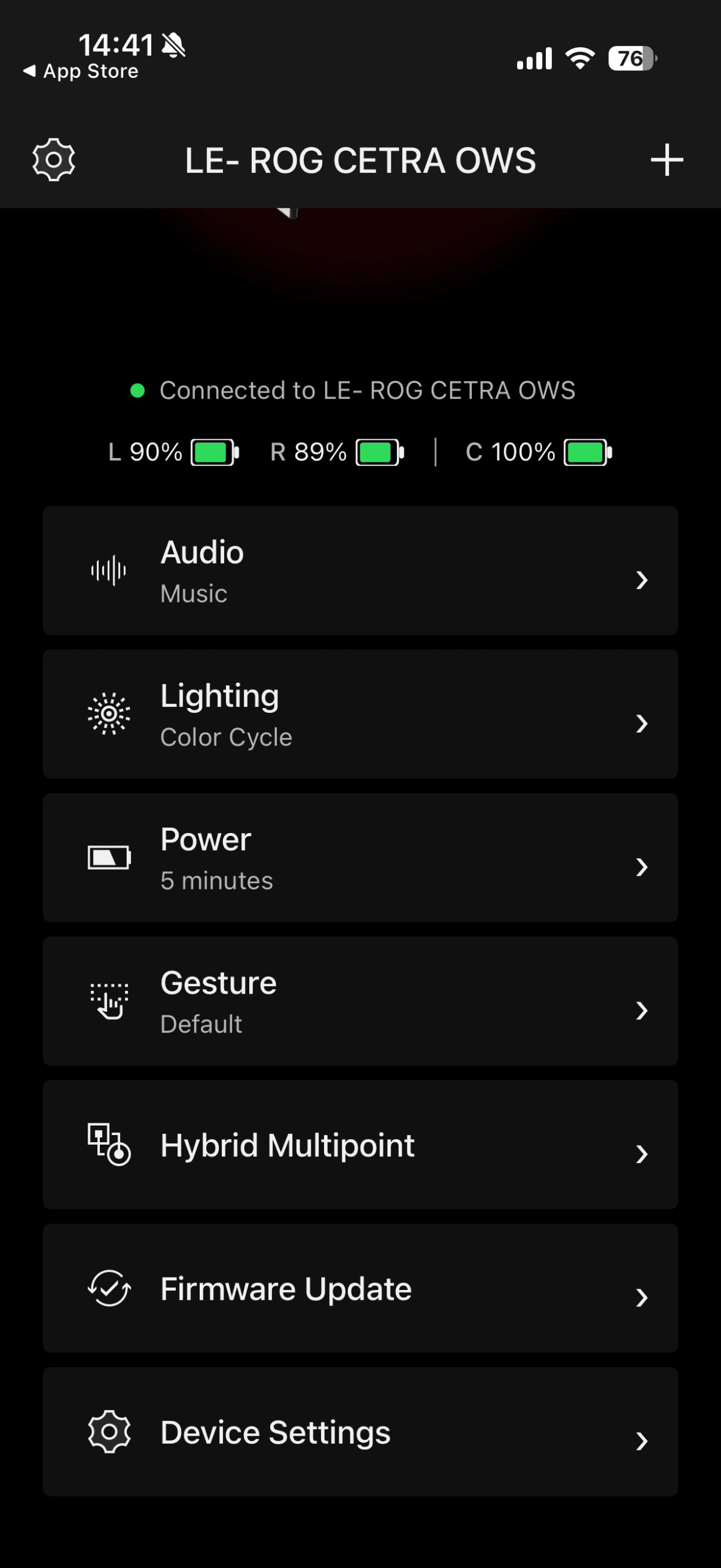Open Hybrid Multipoint options
The width and height of the screenshot is (721, 1568).
360,1145
